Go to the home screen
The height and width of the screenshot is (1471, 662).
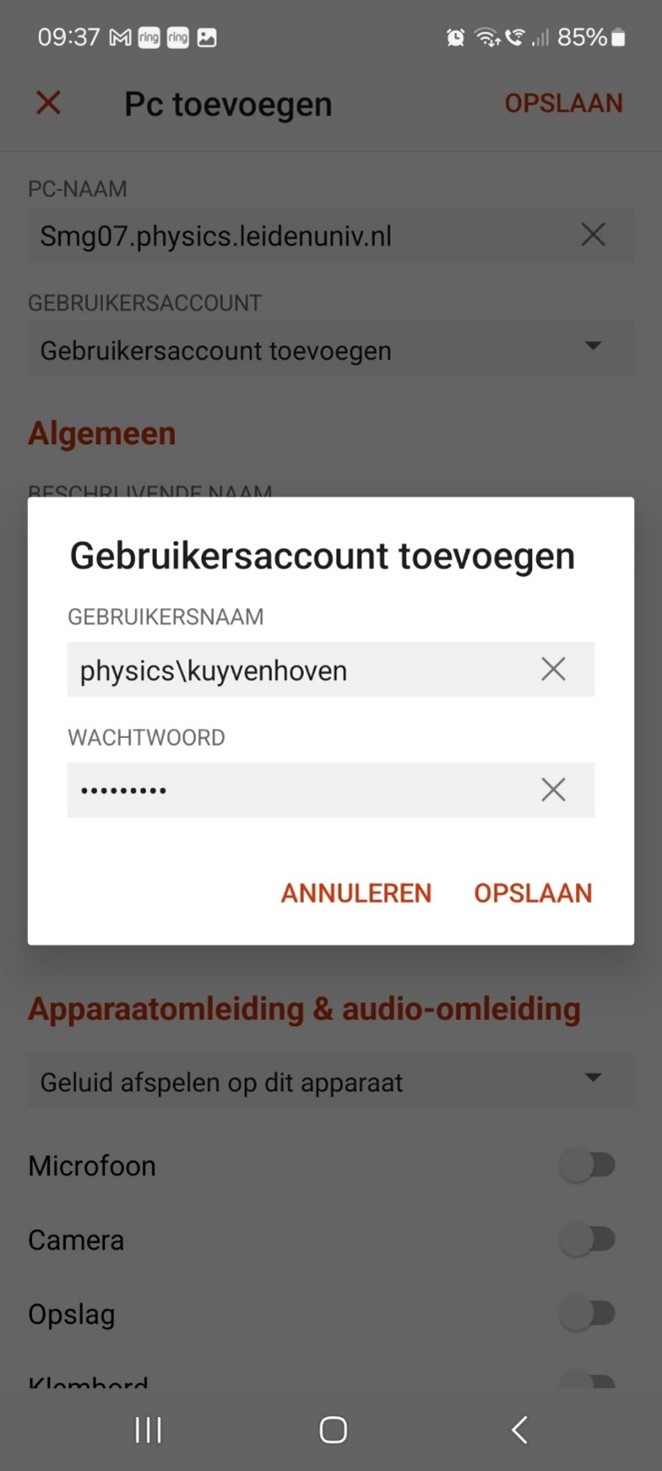pos(333,1430)
